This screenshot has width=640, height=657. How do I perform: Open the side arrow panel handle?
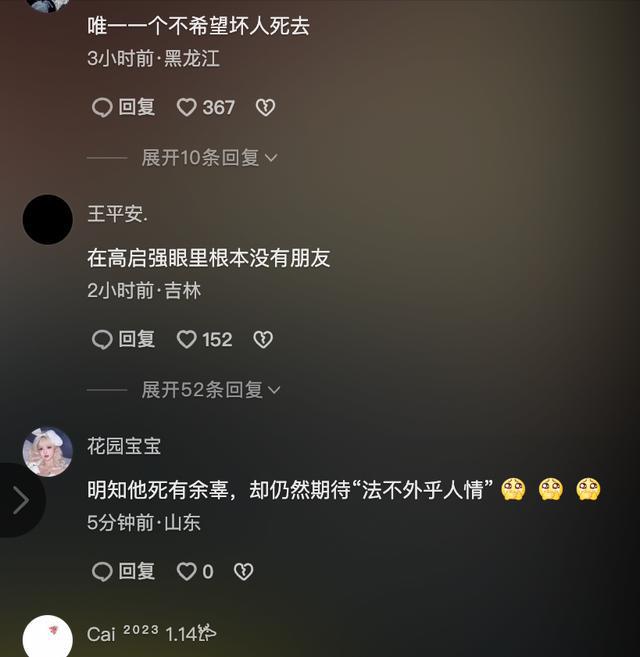point(20,500)
